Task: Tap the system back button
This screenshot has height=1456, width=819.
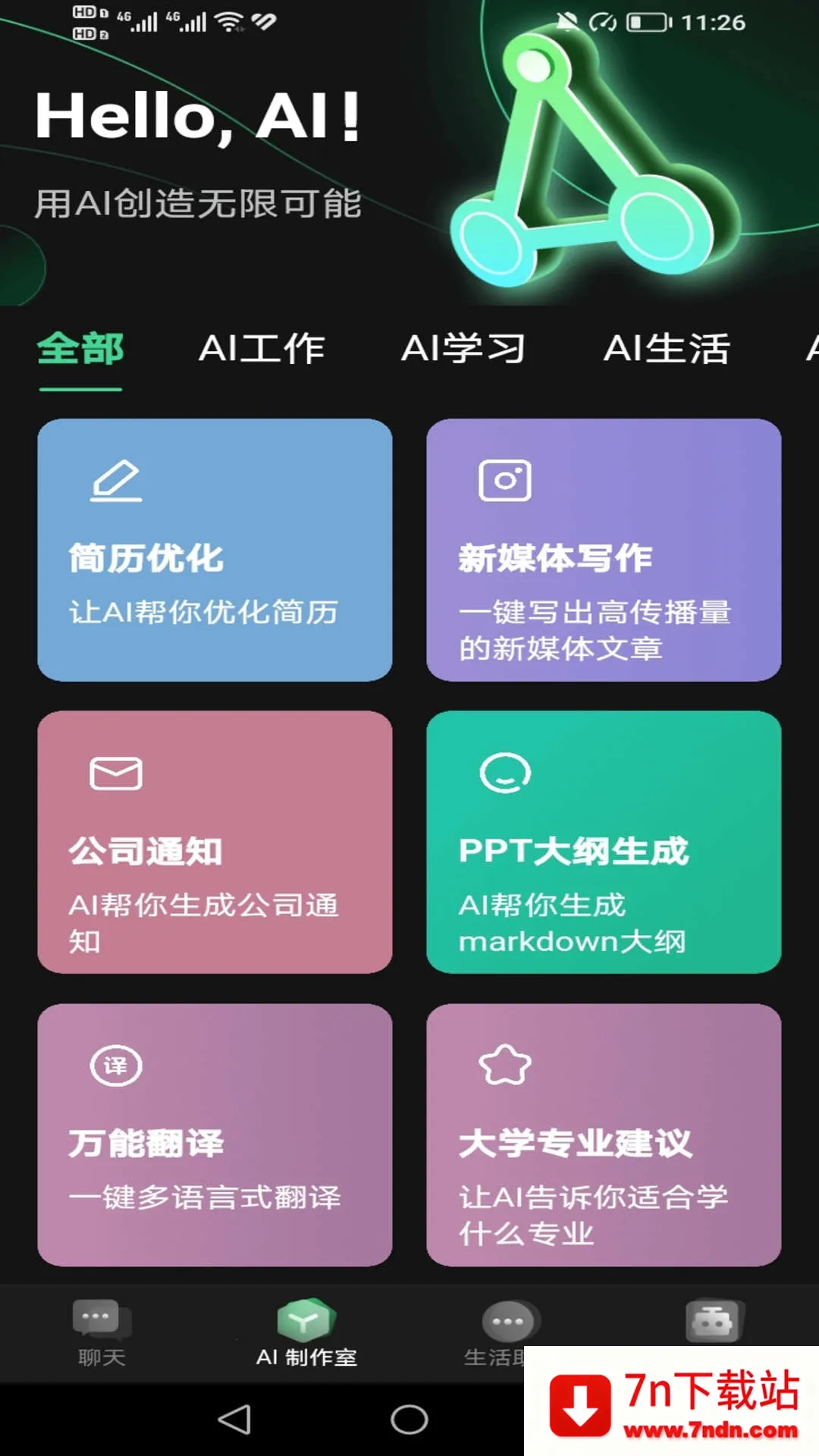Action: 234,1420
